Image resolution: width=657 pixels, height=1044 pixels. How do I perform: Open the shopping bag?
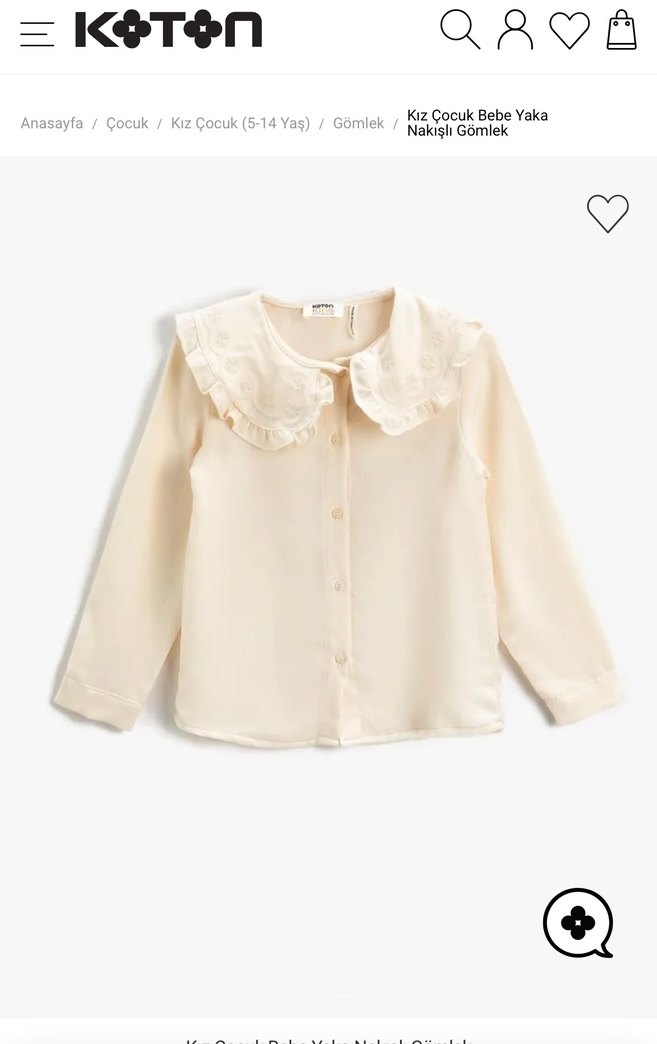621,30
